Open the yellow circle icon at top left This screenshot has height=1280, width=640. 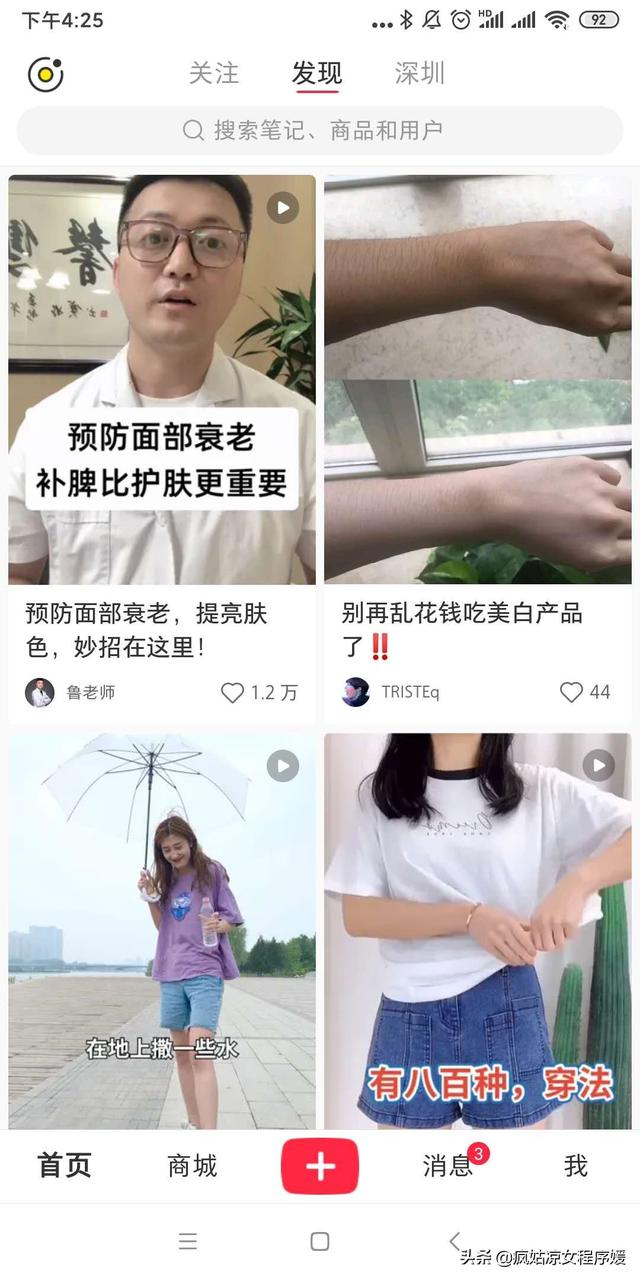45,75
